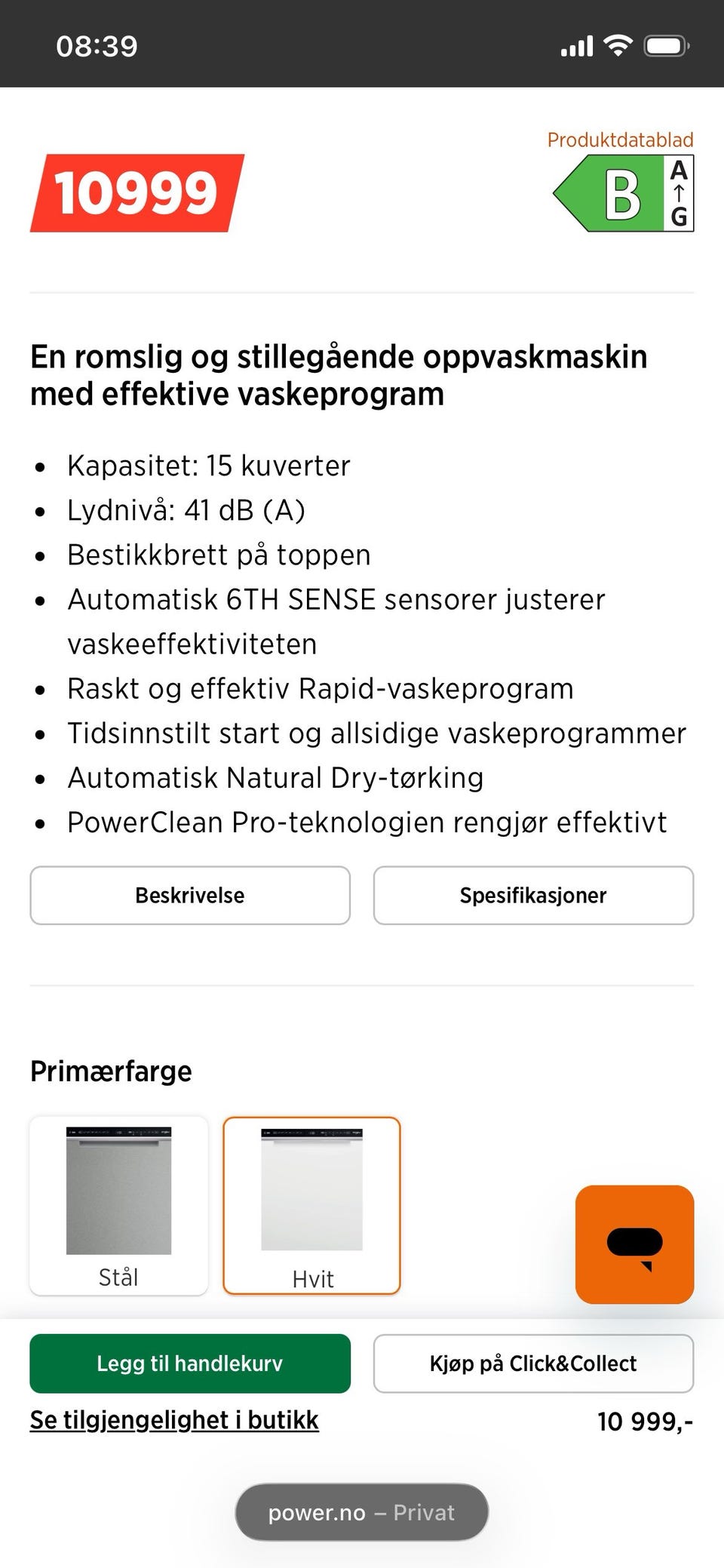Click the Legg til handlekurv button
Viewport: 724px width, 1568px height.
(189, 1364)
